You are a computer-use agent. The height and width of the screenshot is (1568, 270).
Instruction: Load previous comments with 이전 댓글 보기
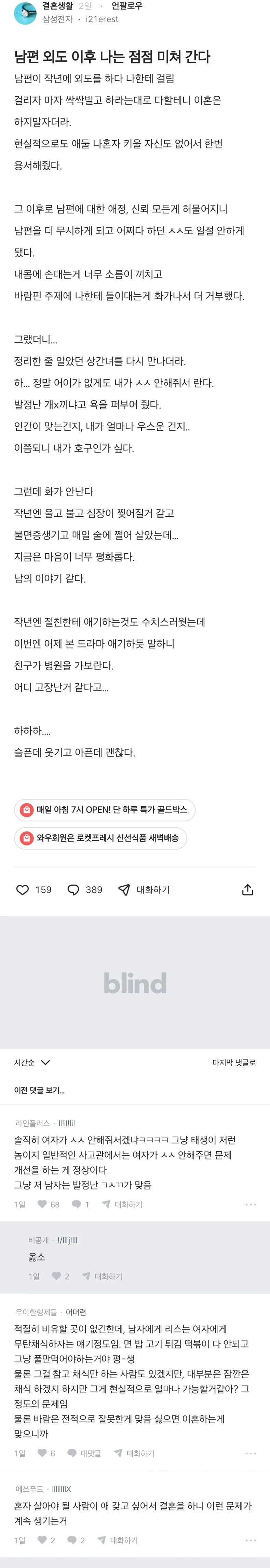pyautogui.click(x=40, y=1090)
